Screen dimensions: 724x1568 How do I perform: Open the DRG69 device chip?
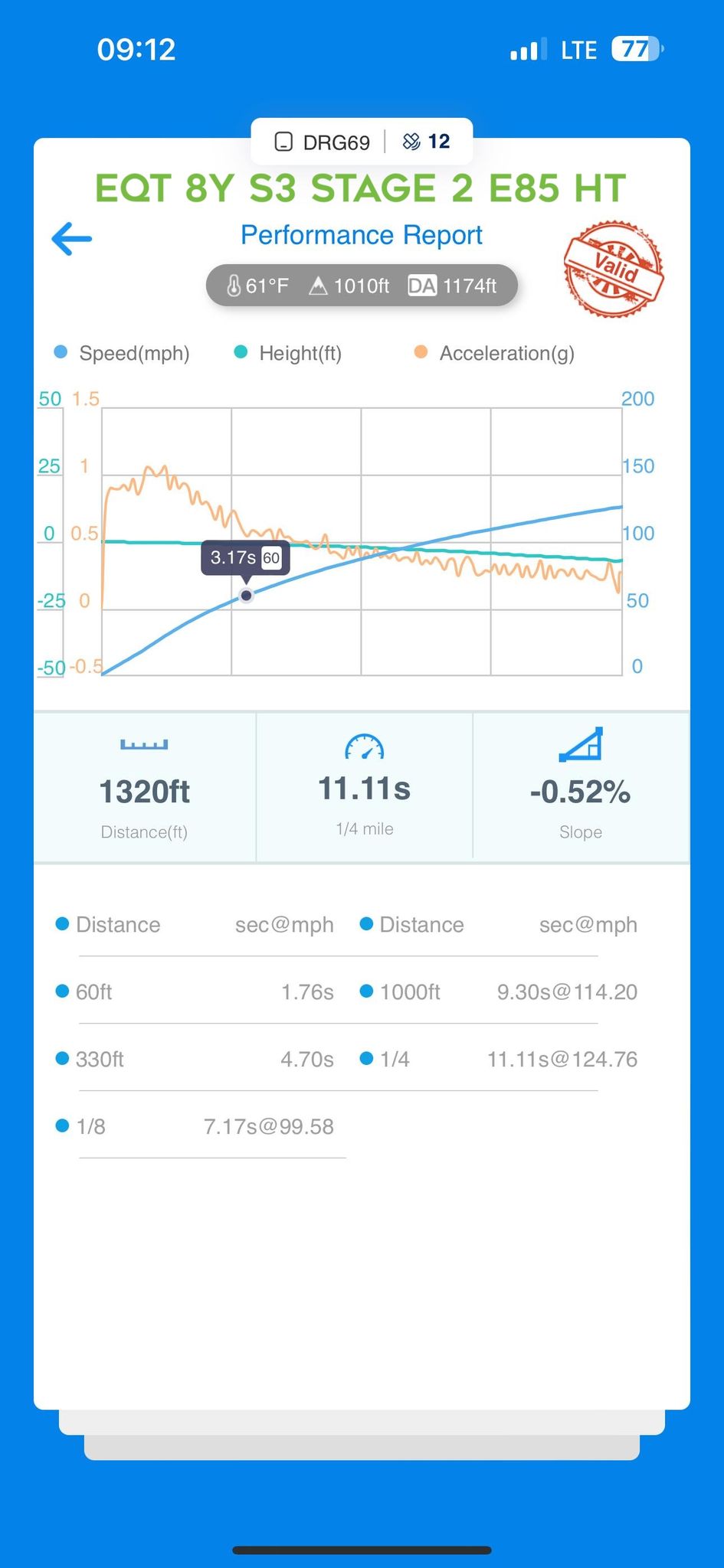(x=323, y=142)
